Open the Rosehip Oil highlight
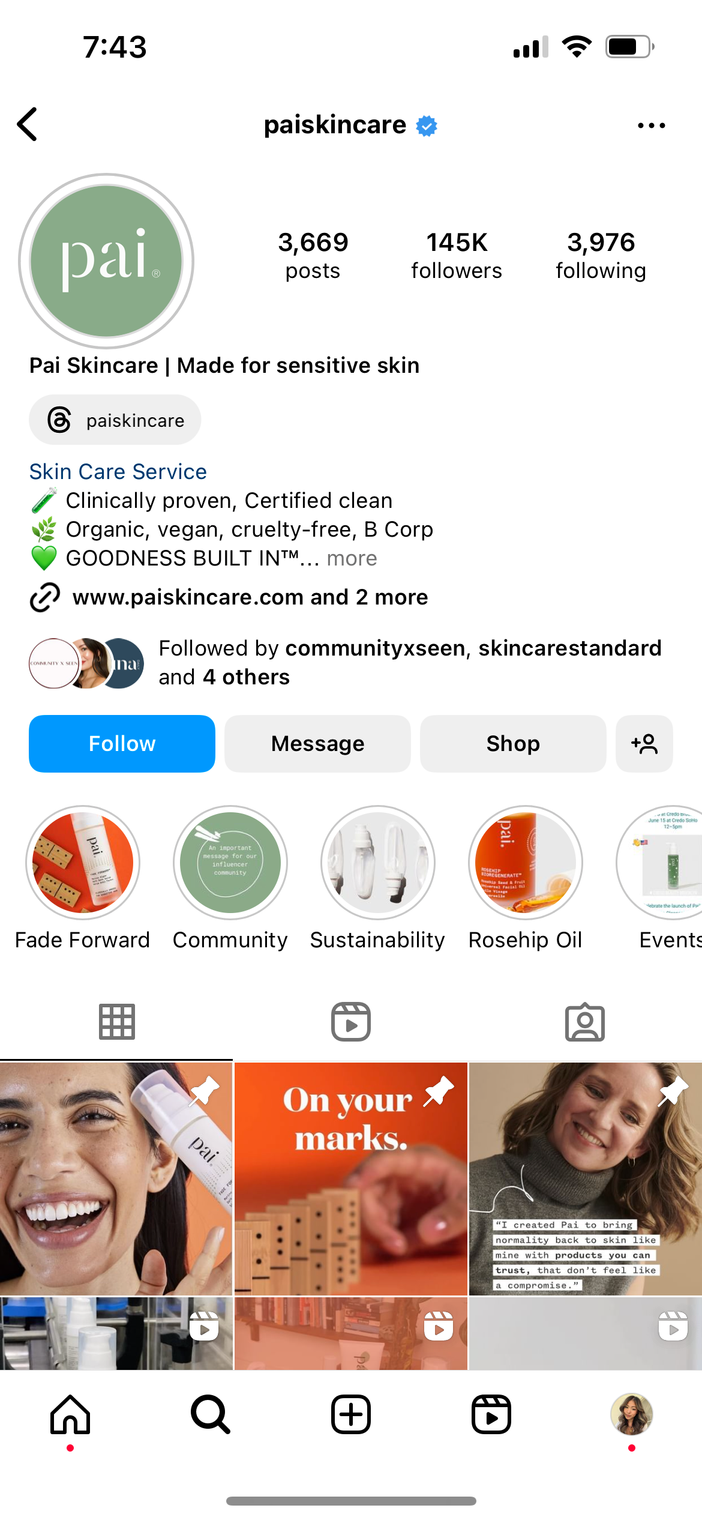 [525, 862]
